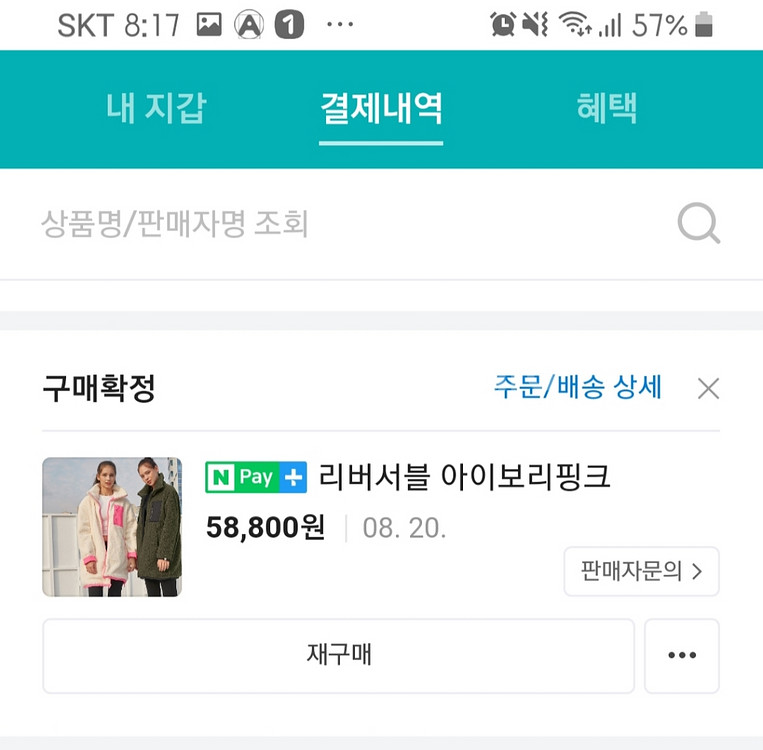This screenshot has height=750, width=763.
Task: Open the more options button beside 재구매
Action: pos(681,656)
